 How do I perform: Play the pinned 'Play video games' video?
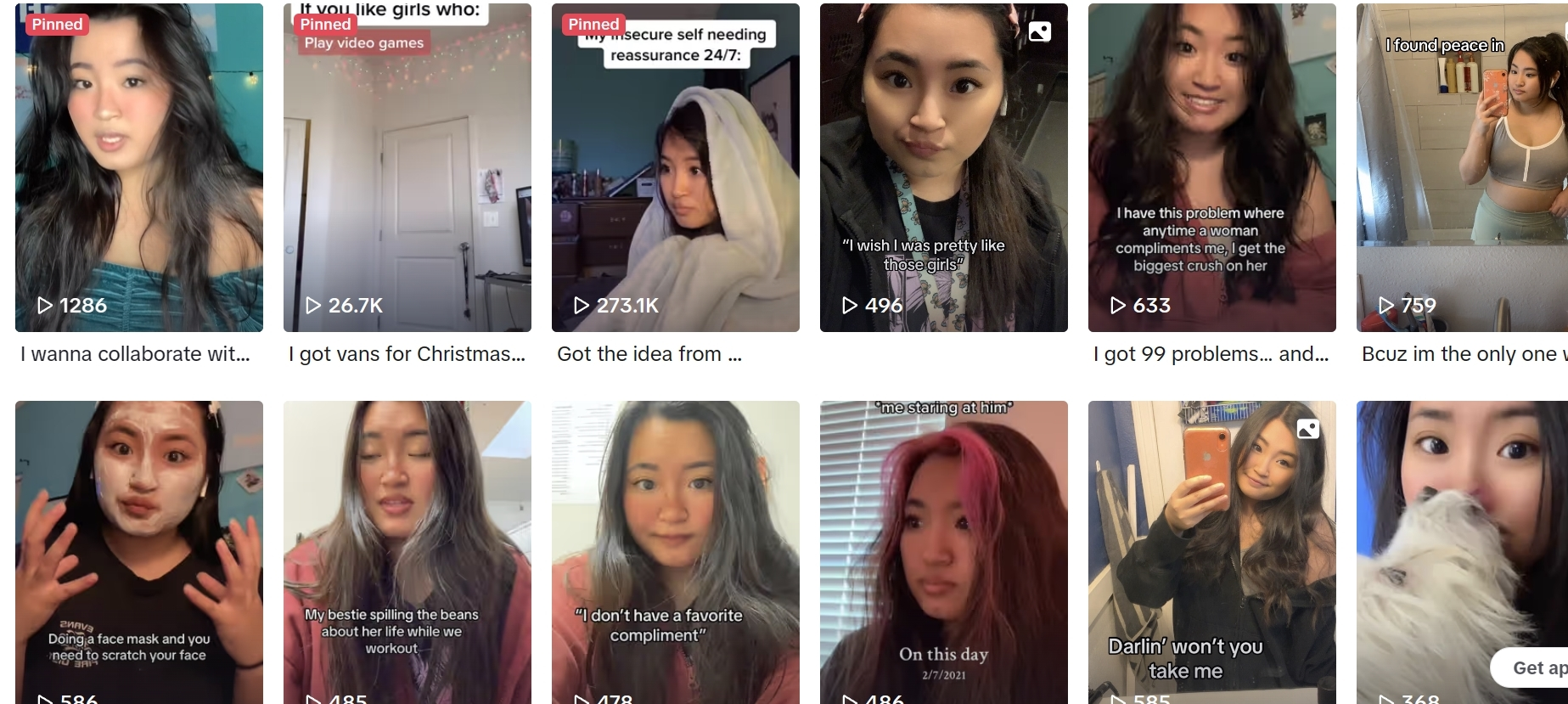point(407,167)
